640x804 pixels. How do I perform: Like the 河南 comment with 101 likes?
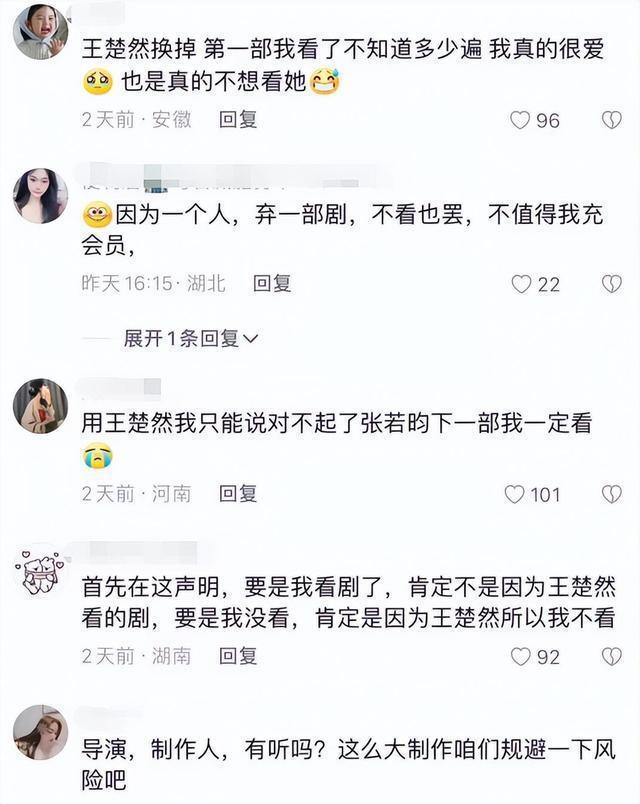[515, 494]
